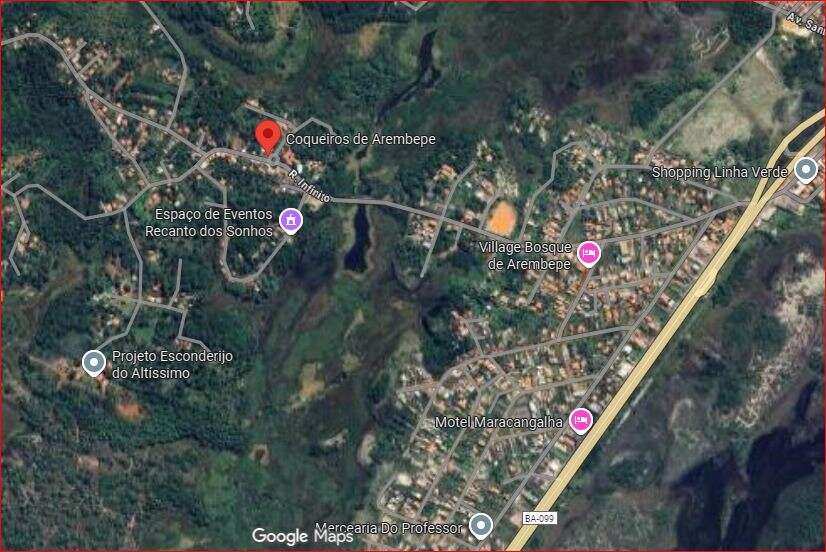Tap the red pin for Coqueiros de Arembepe
The height and width of the screenshot is (552, 826).
(267, 136)
